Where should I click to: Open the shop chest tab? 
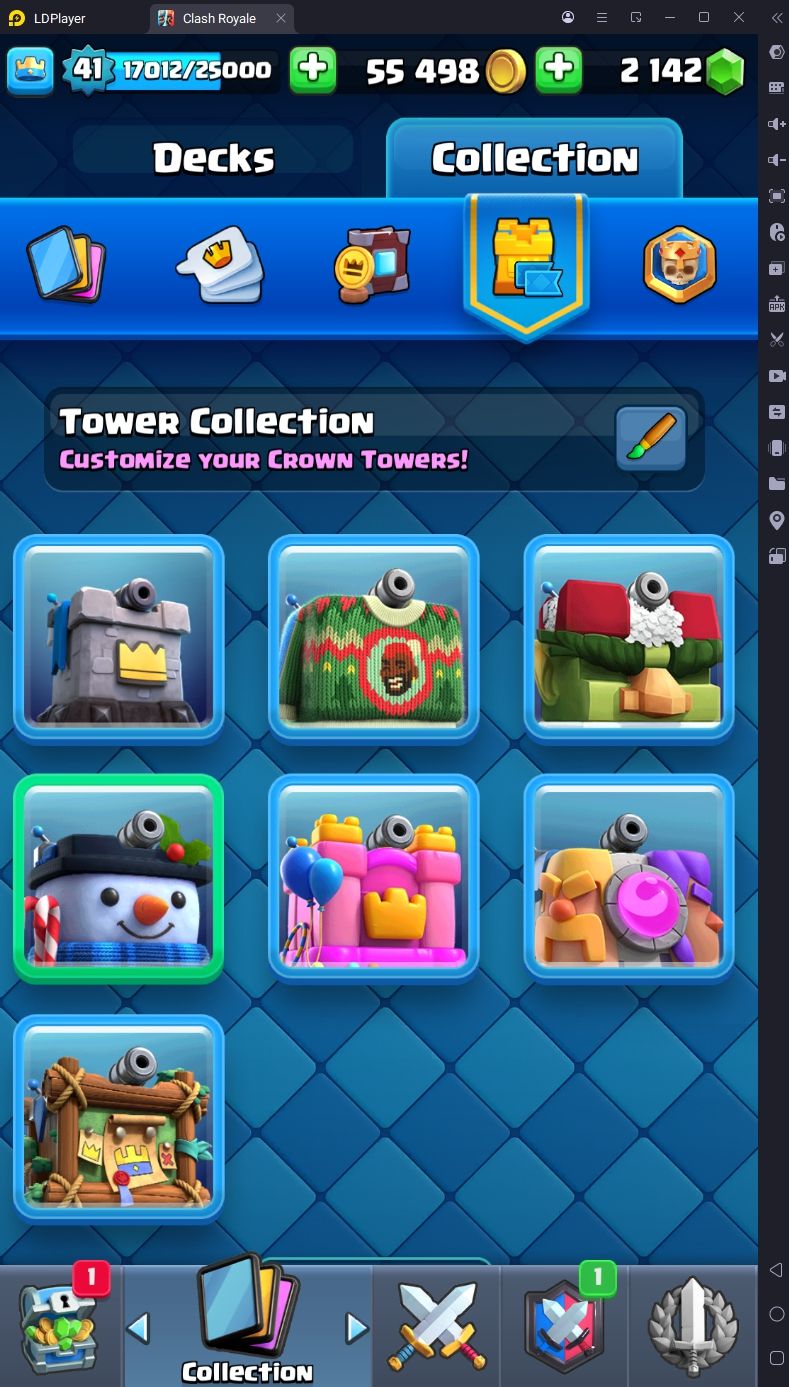[x=61, y=1326]
